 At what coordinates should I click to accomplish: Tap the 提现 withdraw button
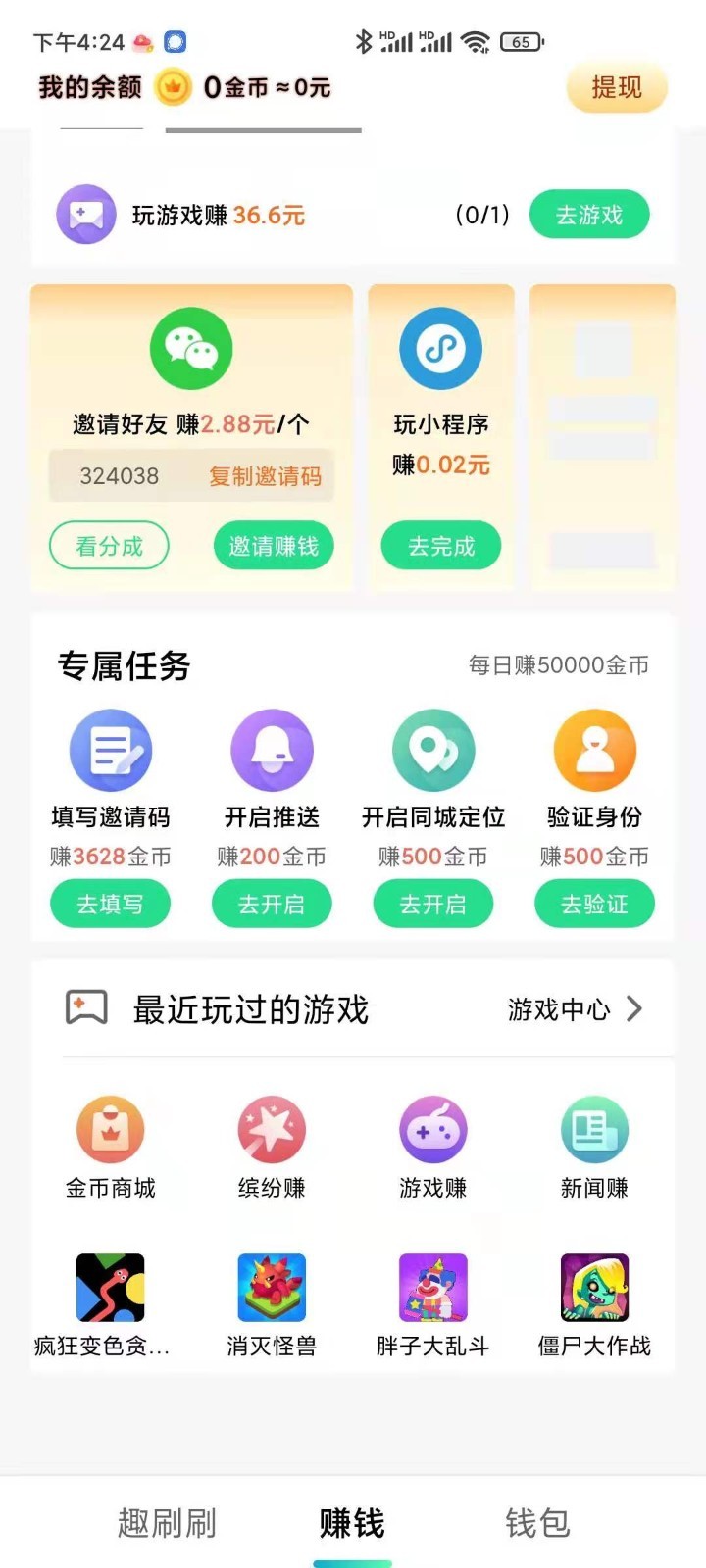pos(616,87)
